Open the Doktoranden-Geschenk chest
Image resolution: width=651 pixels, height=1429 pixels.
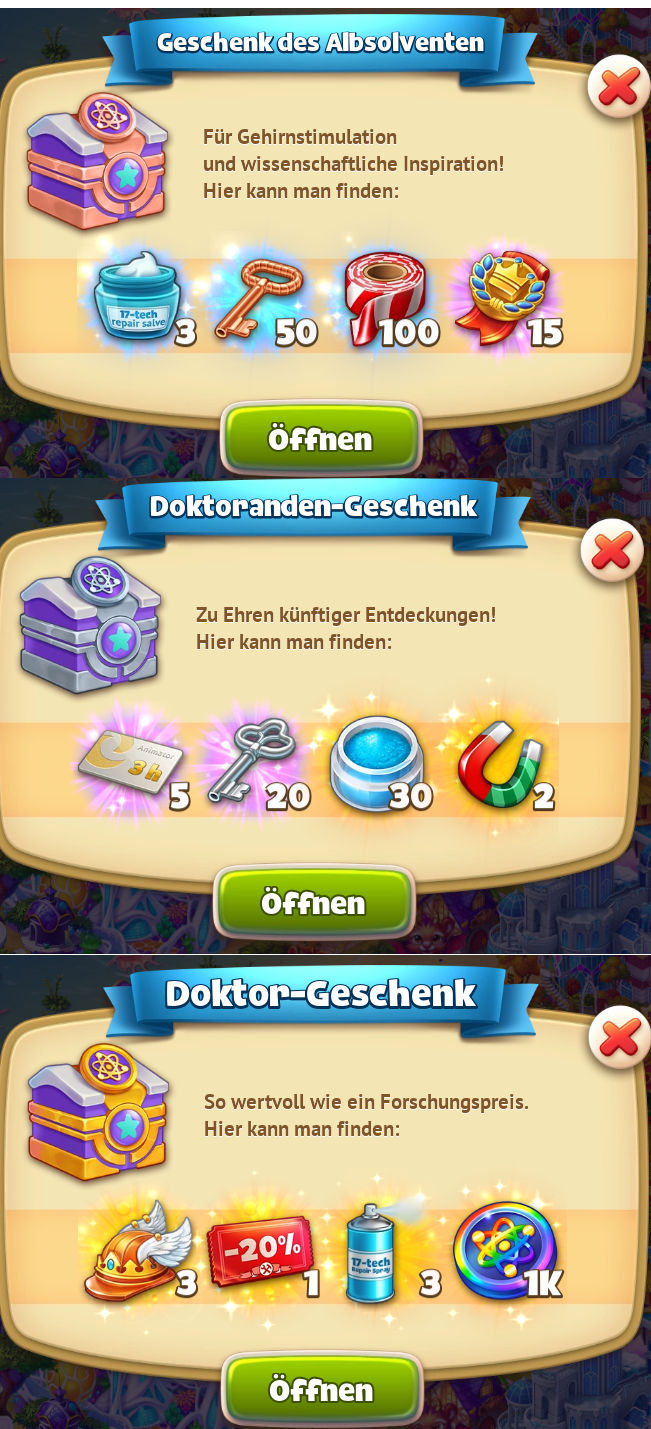pyautogui.click(x=313, y=903)
